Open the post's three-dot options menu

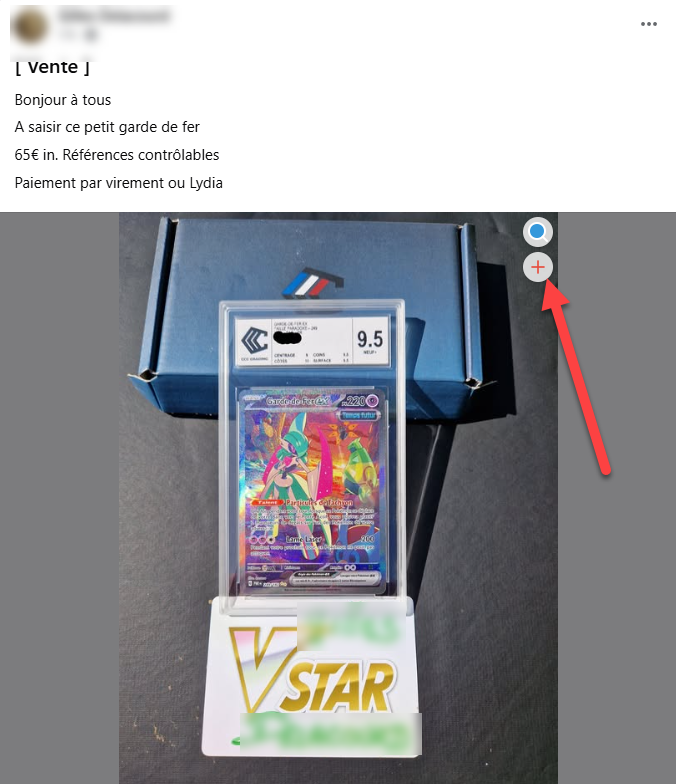[650, 23]
